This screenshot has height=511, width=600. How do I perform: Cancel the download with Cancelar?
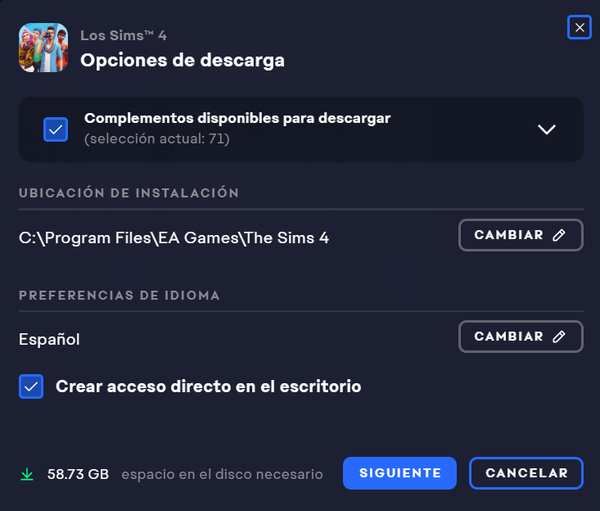tap(526, 473)
